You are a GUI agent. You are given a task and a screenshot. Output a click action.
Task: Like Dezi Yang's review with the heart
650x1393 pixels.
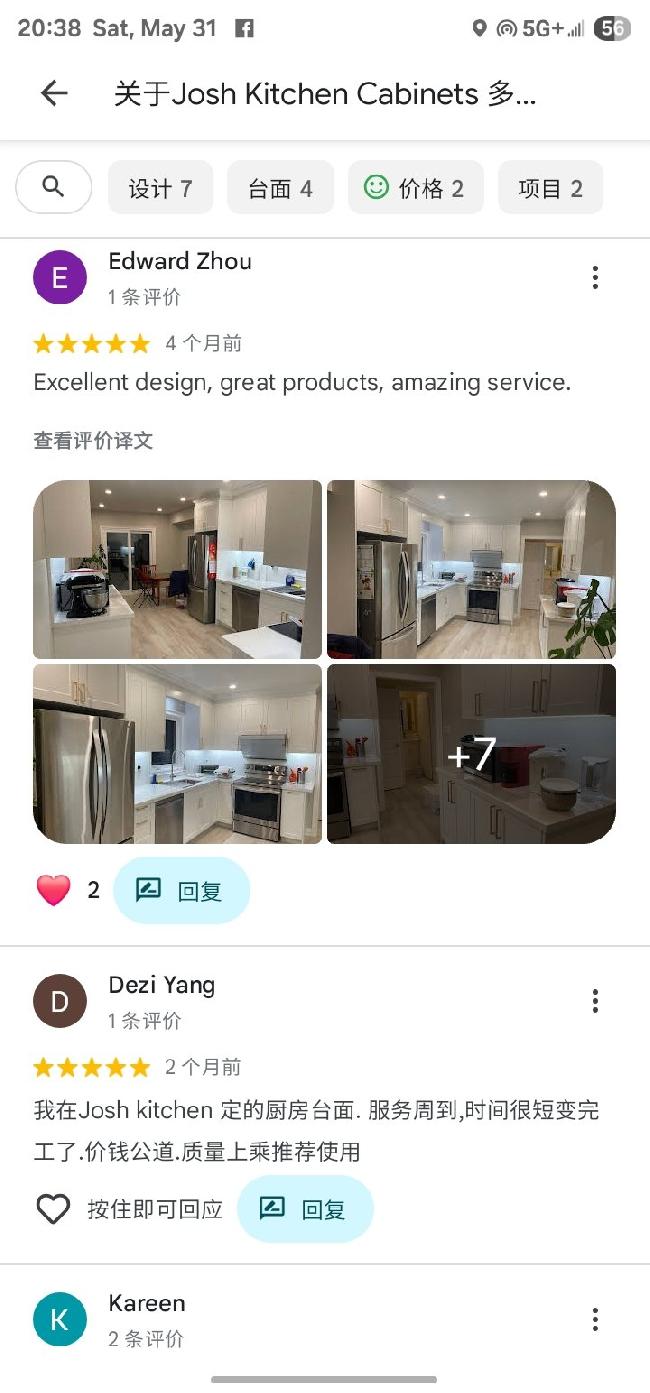click(54, 1209)
